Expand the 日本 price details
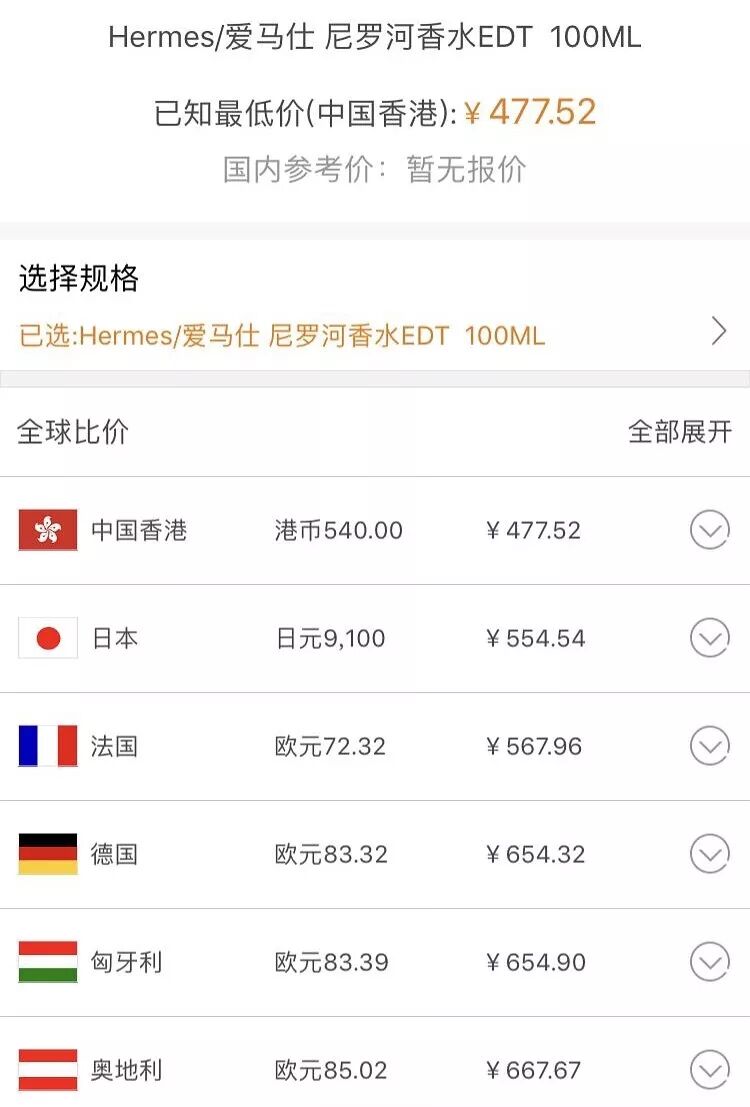The height and width of the screenshot is (1107, 750). point(709,638)
